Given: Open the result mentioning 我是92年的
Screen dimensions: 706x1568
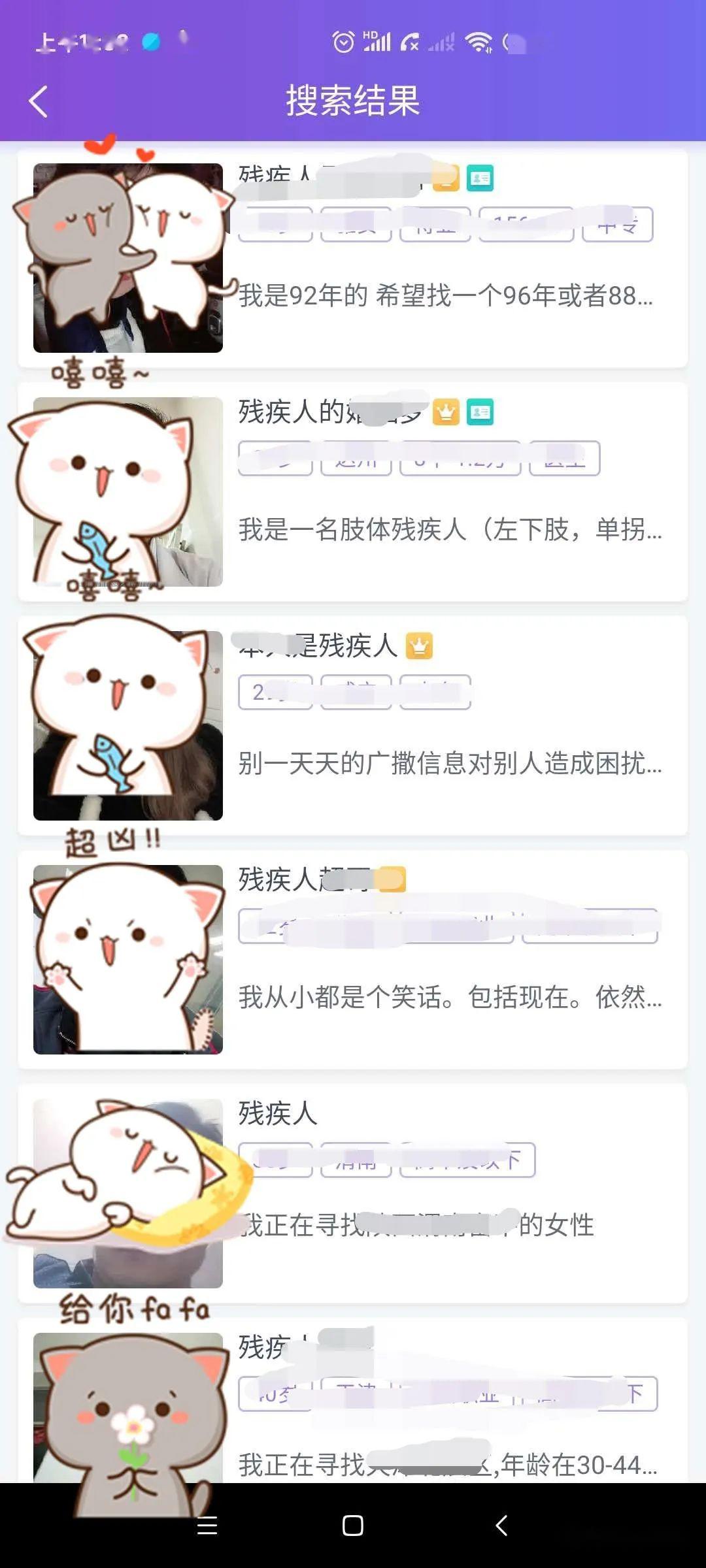Looking at the screenshot, I should pos(353,259).
